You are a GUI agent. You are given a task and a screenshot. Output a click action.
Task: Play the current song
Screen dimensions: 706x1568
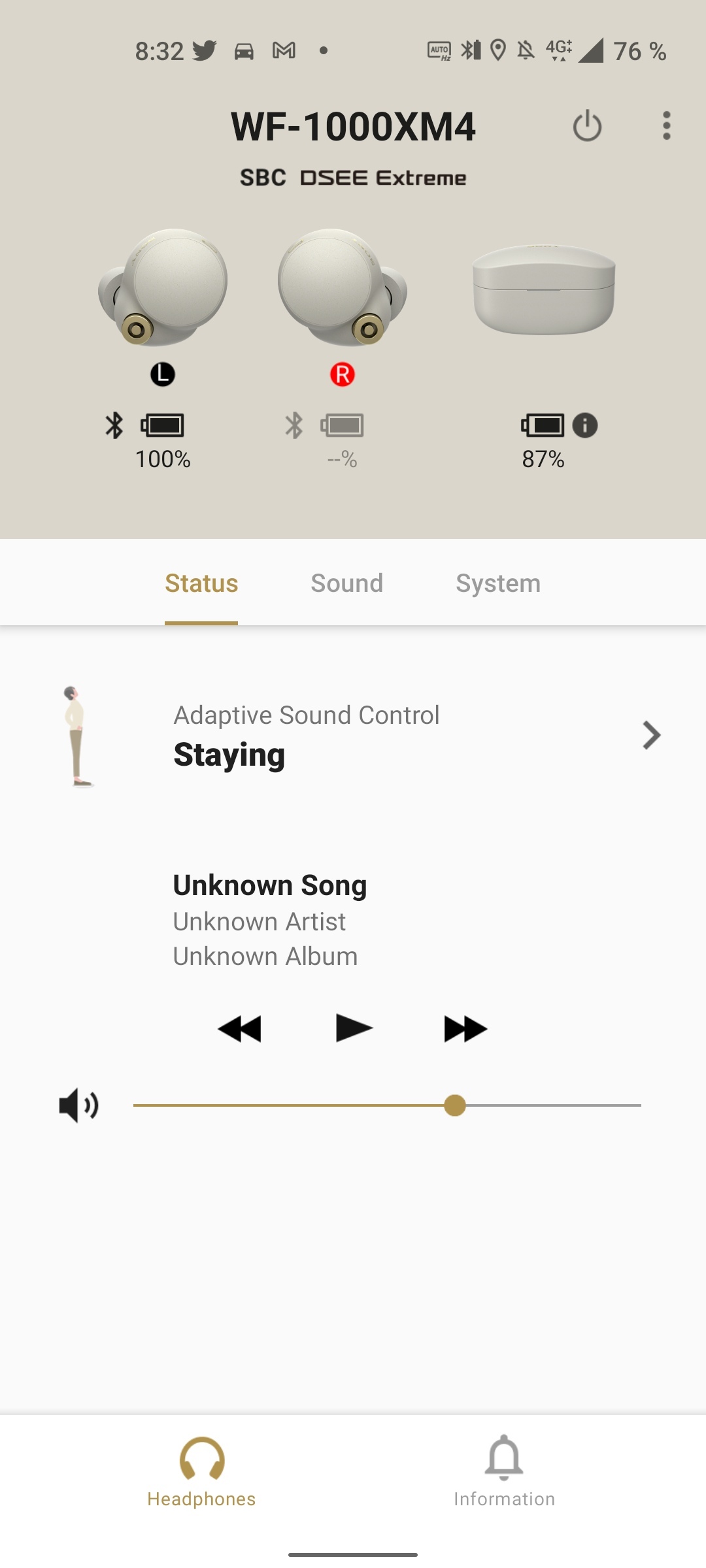coord(354,1028)
